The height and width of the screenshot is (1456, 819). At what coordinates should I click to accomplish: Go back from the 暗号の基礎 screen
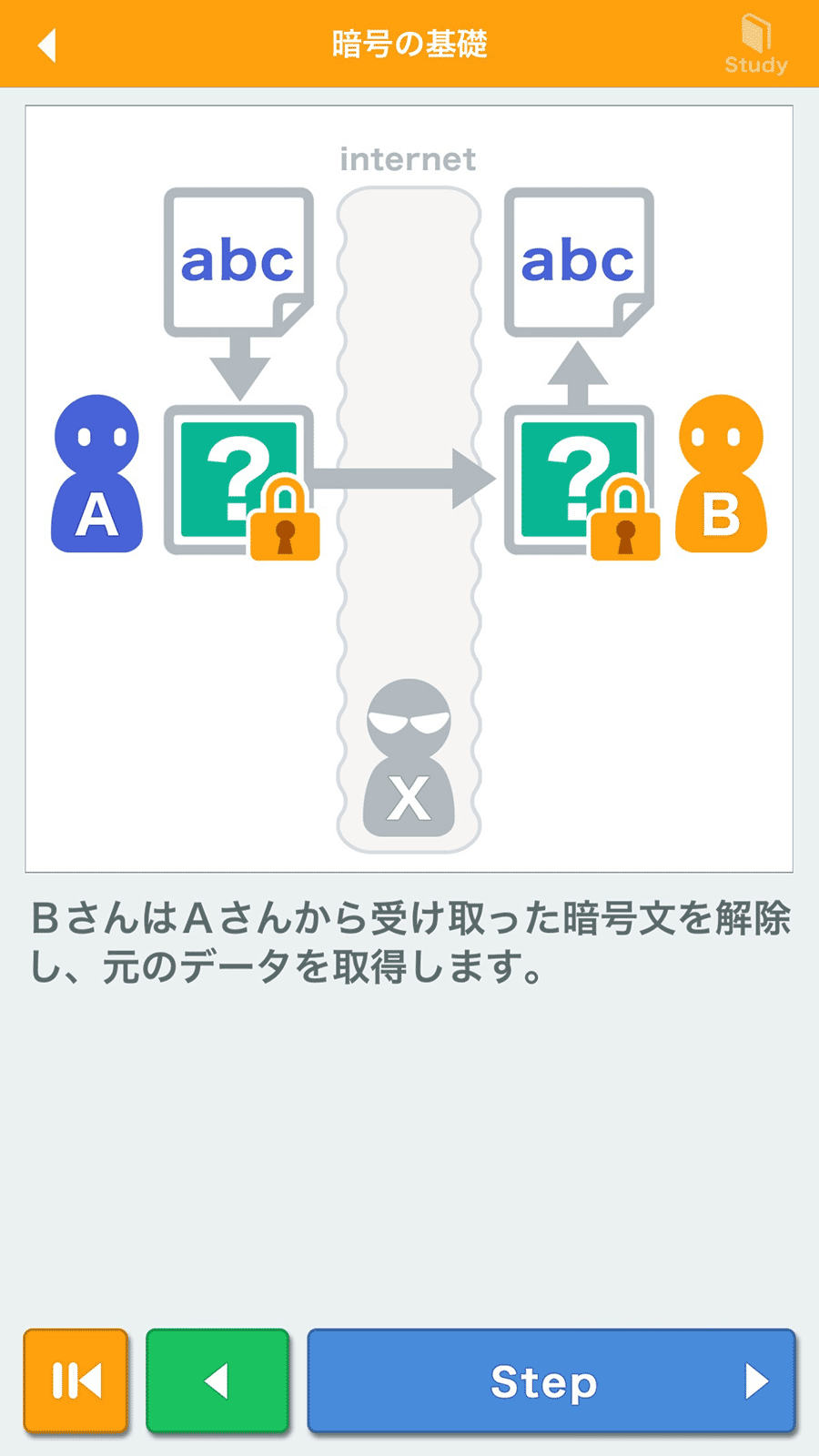tap(47, 45)
